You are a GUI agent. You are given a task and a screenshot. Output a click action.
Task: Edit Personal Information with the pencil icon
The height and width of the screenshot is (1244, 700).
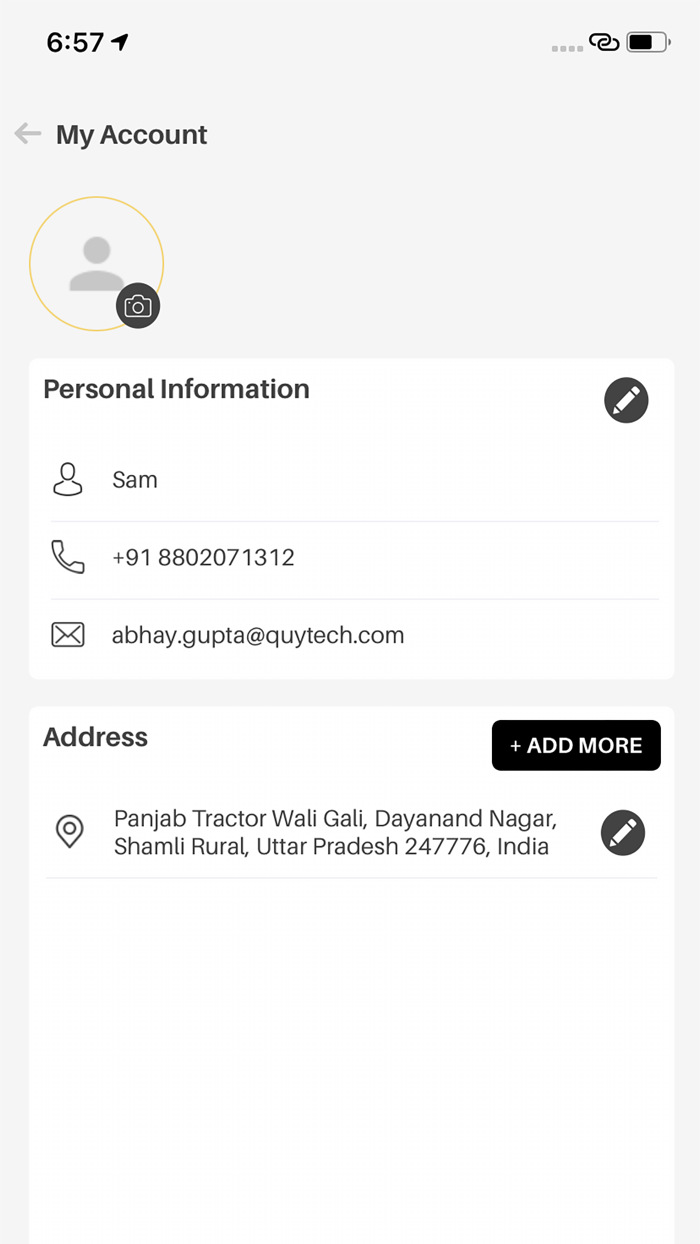(x=627, y=401)
